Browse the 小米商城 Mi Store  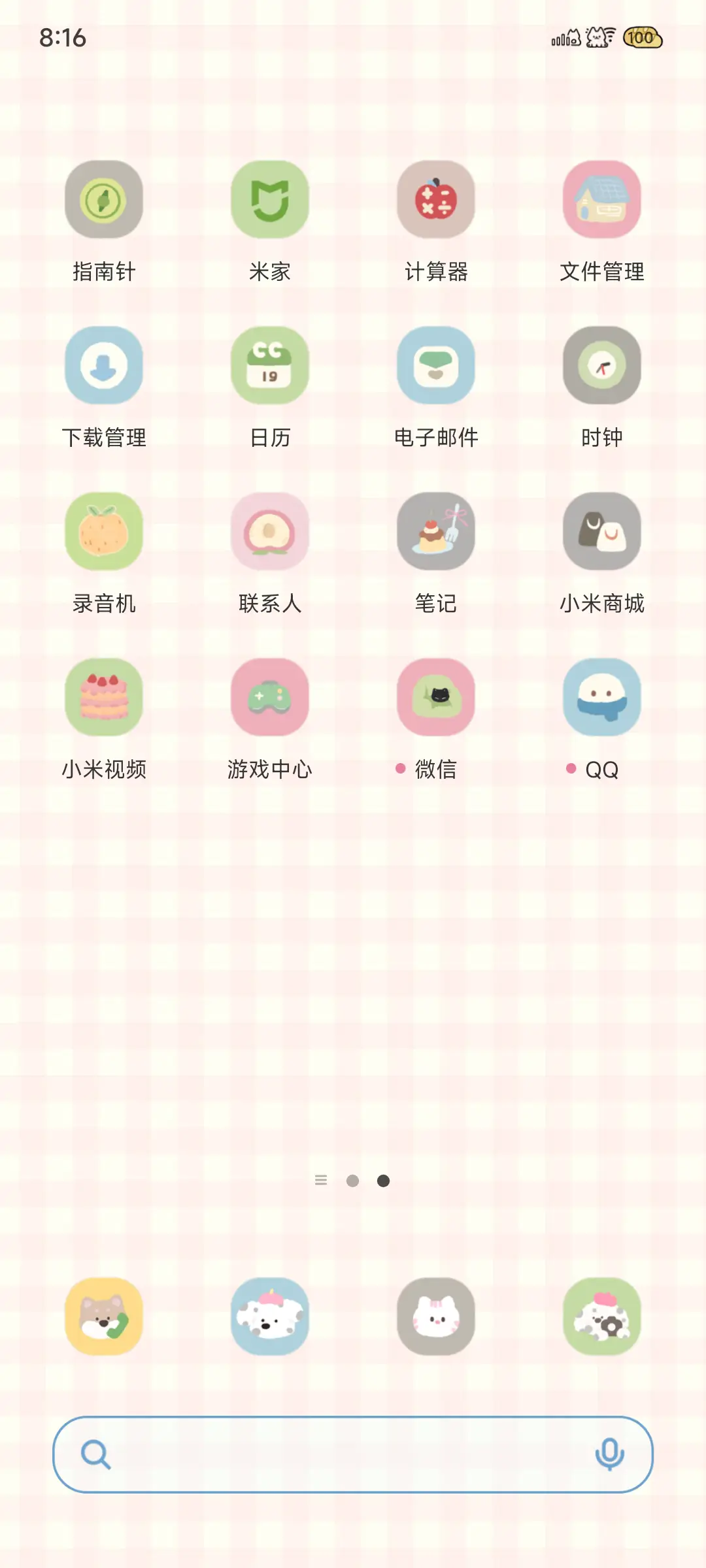pos(602,532)
